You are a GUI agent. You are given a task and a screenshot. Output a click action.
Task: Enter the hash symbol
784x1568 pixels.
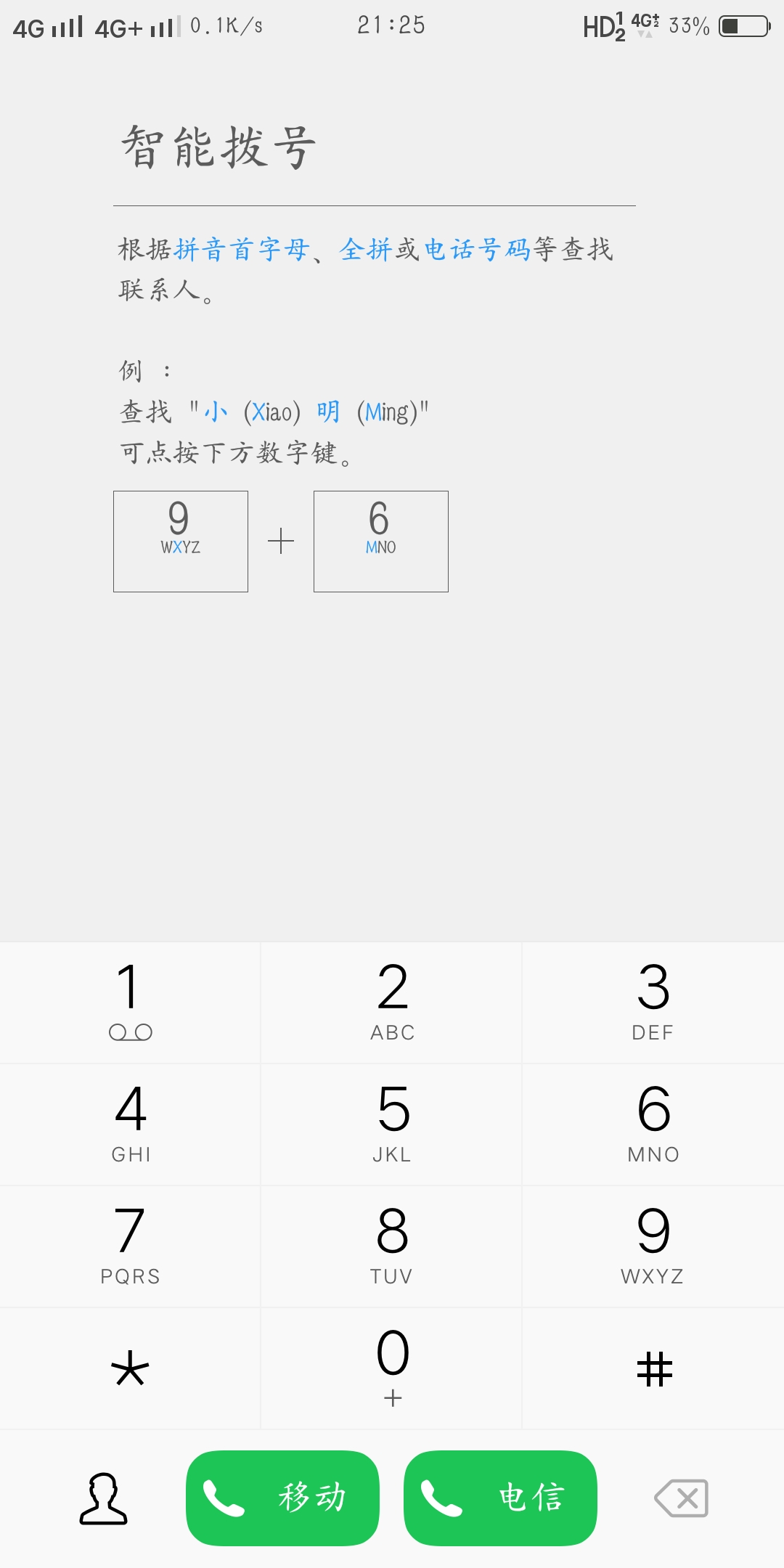click(x=653, y=1368)
